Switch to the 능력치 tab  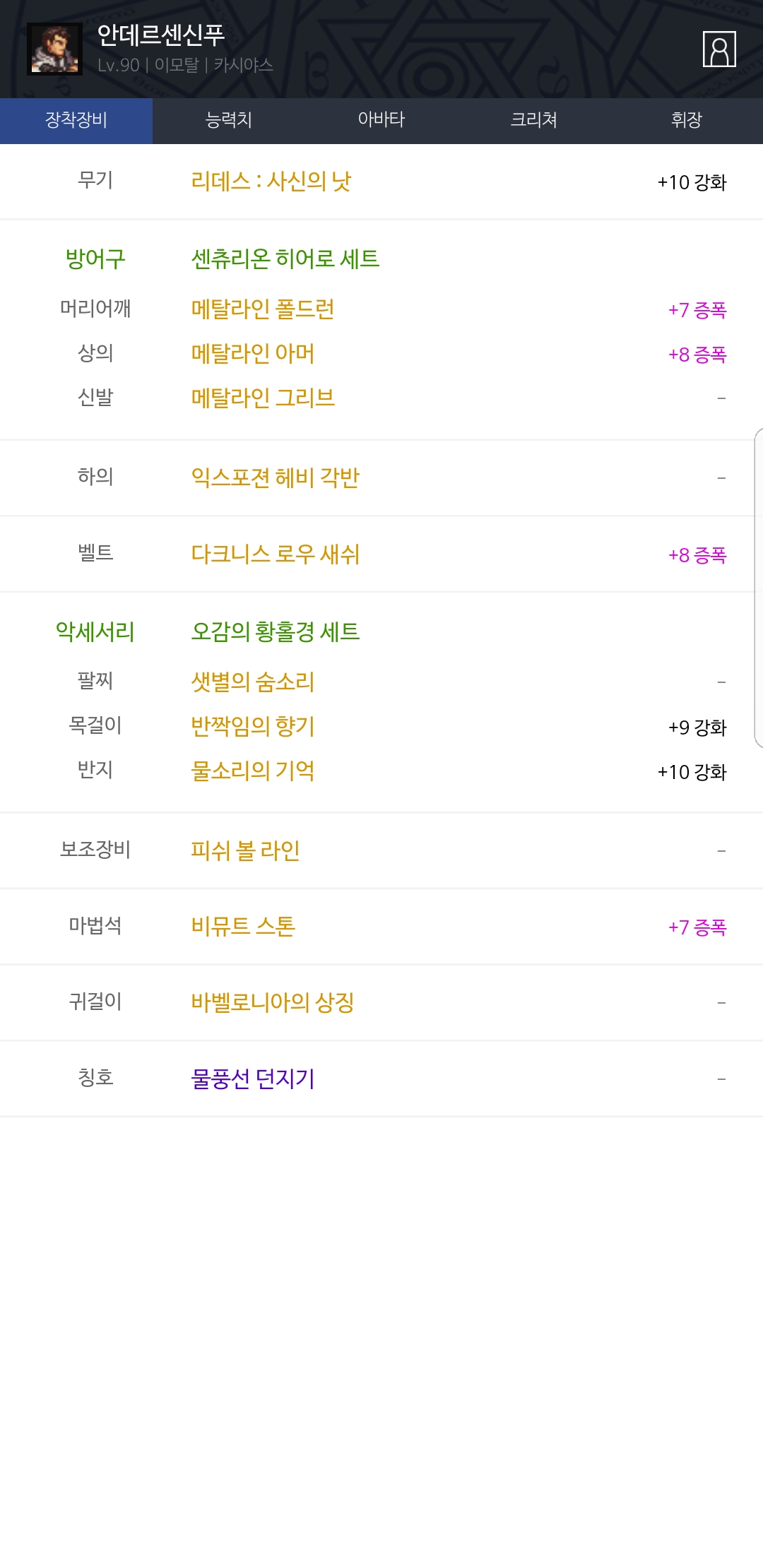(229, 120)
